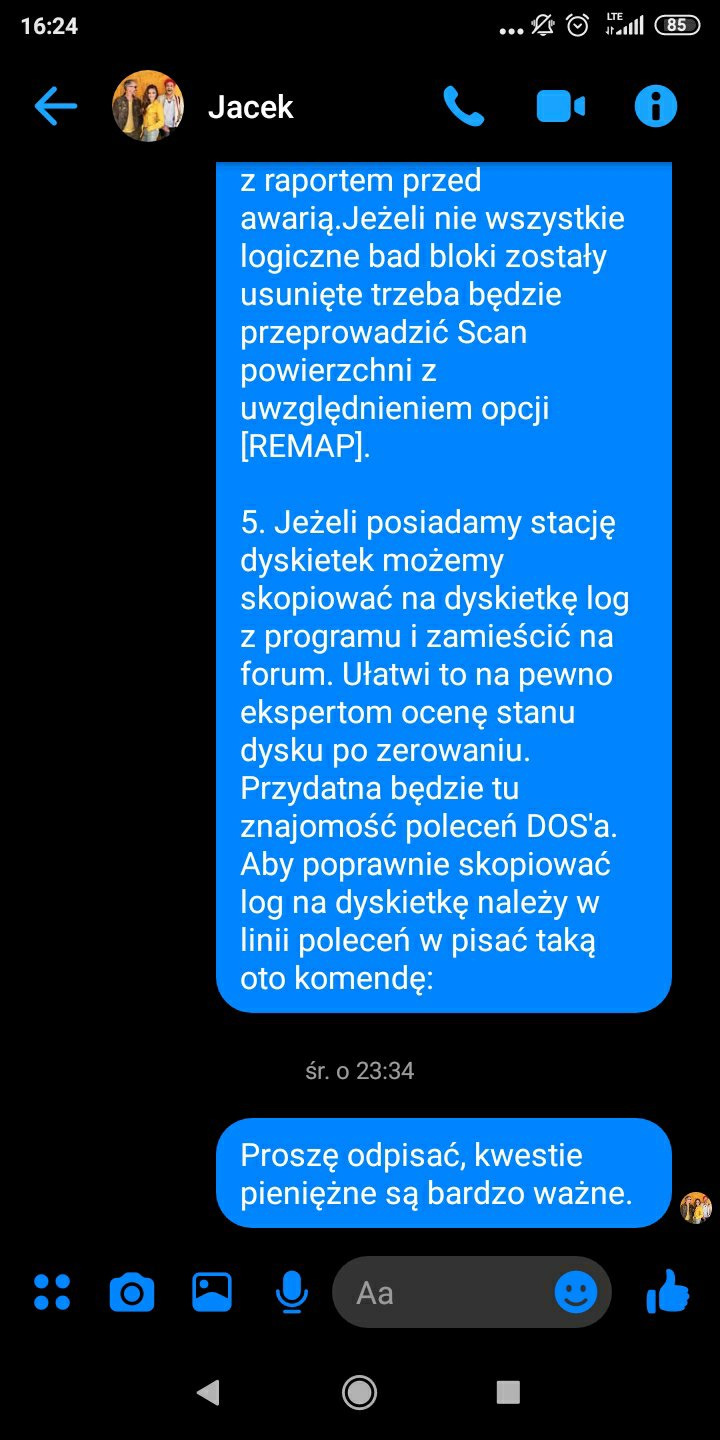Open the camera to take a photo
This screenshot has height=1440, width=720.
[131, 1292]
